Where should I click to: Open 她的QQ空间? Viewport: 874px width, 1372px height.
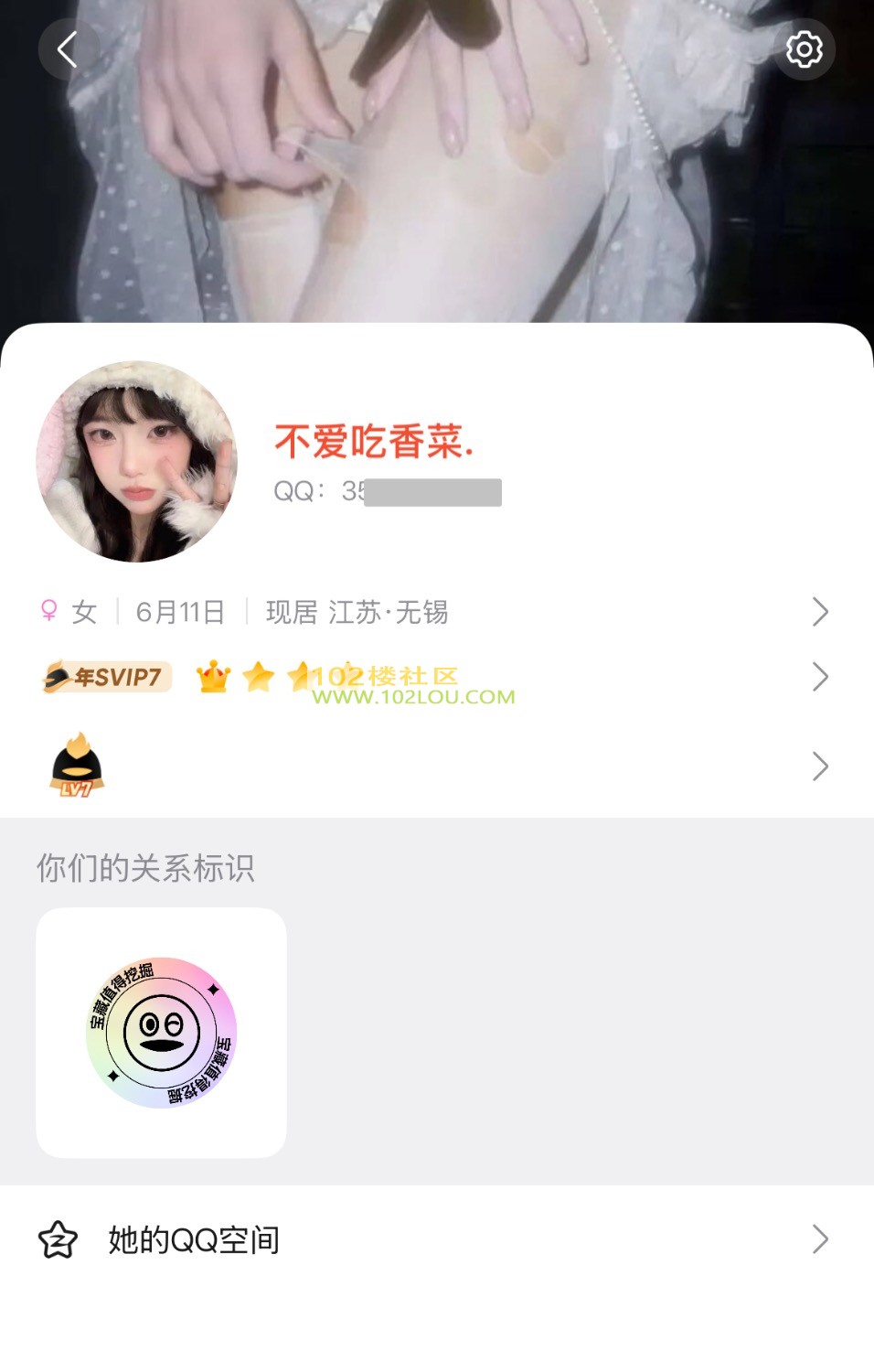(x=435, y=1240)
